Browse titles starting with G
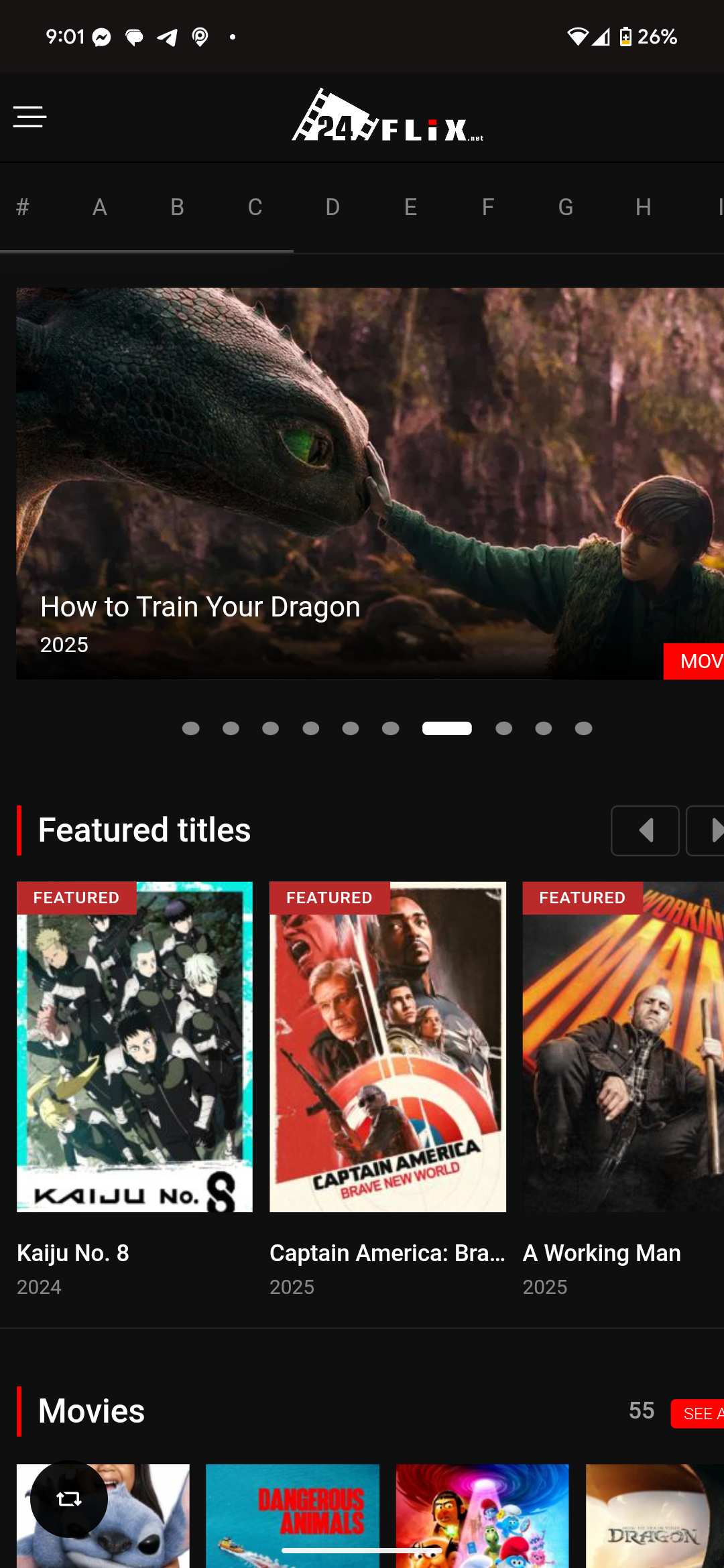The image size is (724, 1568). (x=566, y=207)
